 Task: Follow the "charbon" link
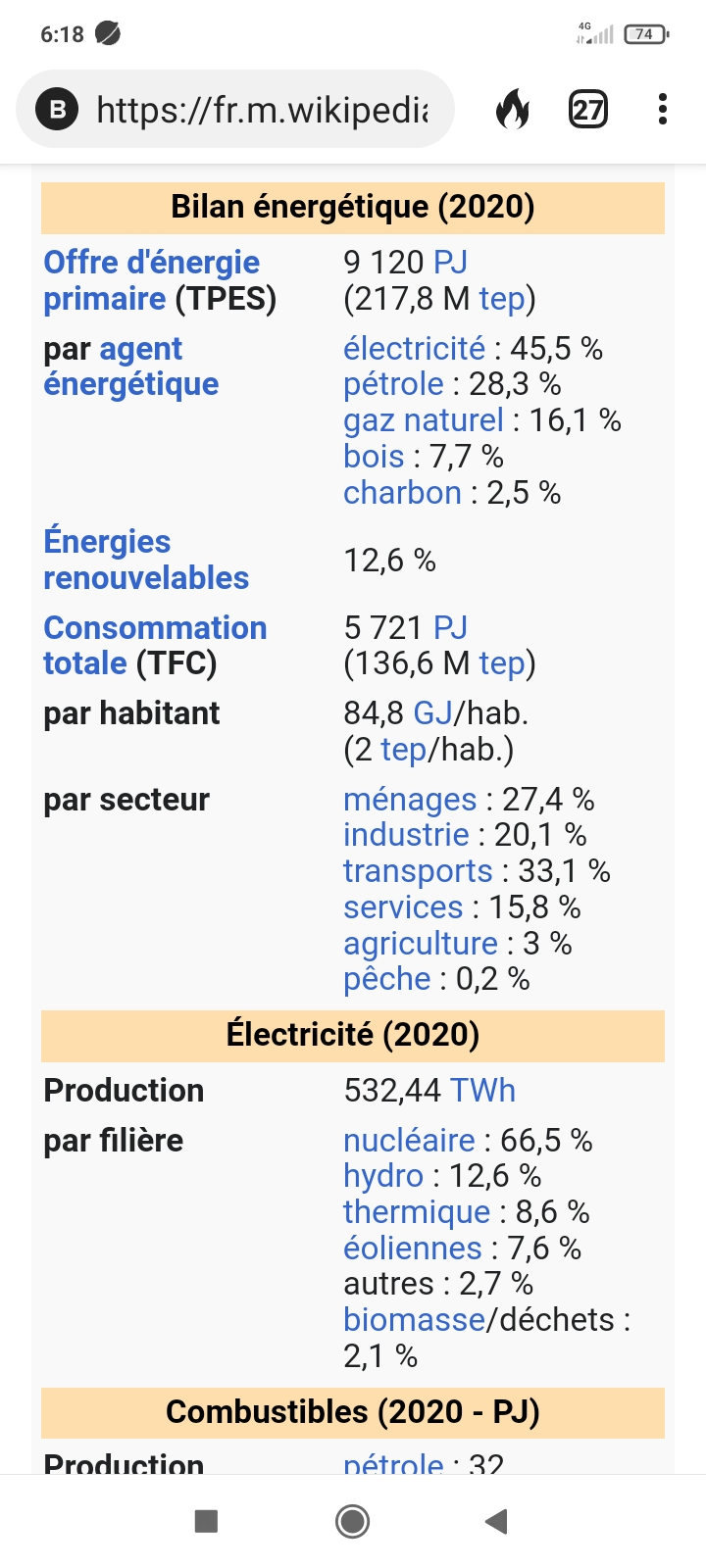coord(402,493)
